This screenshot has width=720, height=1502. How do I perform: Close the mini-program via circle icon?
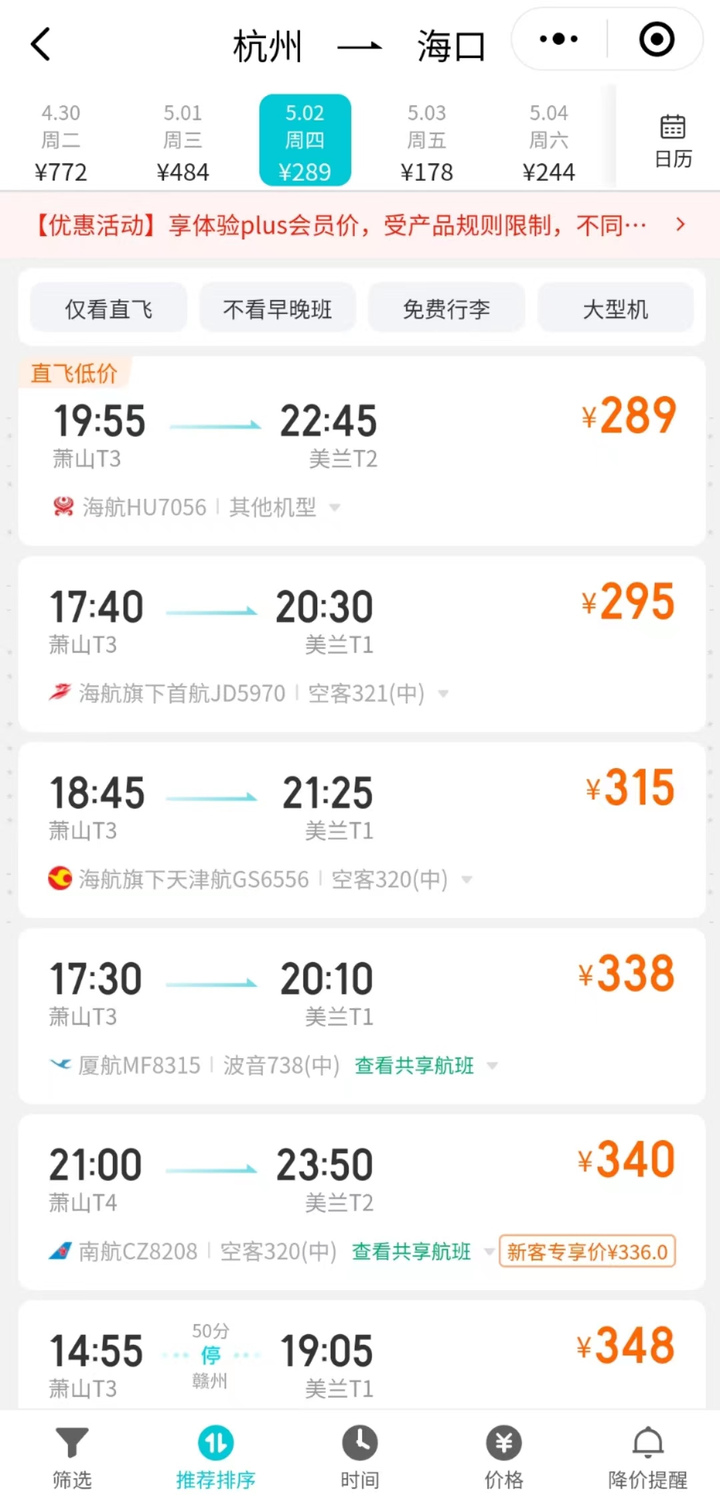click(x=656, y=40)
